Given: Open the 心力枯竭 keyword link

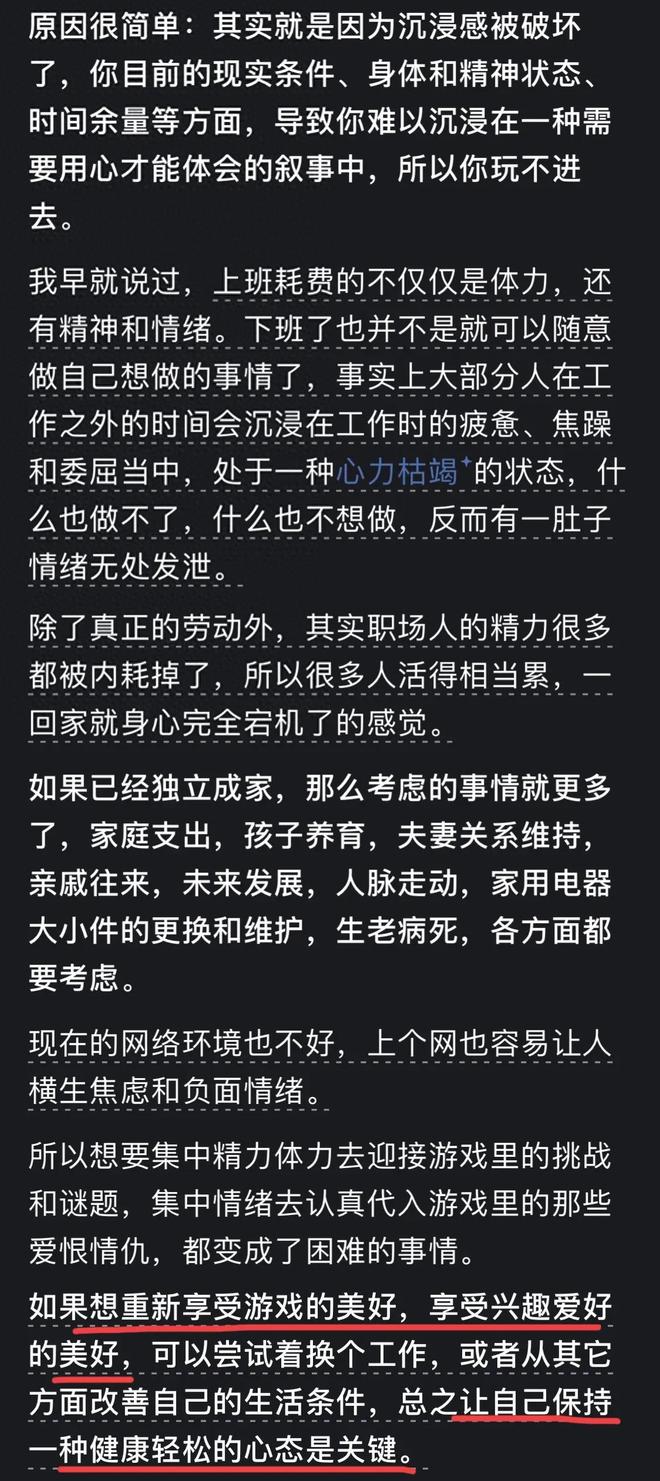Looking at the screenshot, I should pyautogui.click(x=400, y=474).
